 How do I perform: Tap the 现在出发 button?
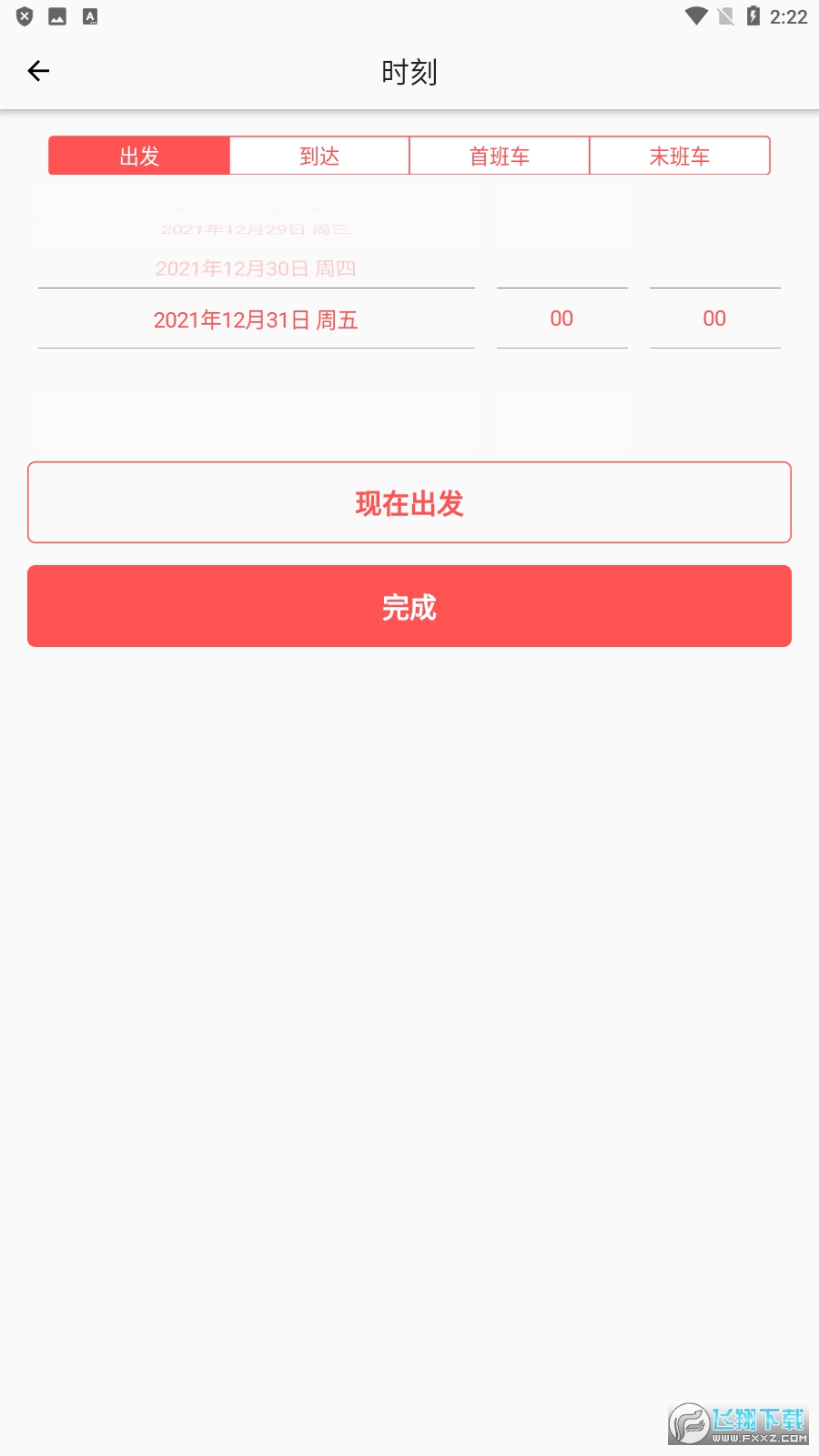tap(409, 502)
